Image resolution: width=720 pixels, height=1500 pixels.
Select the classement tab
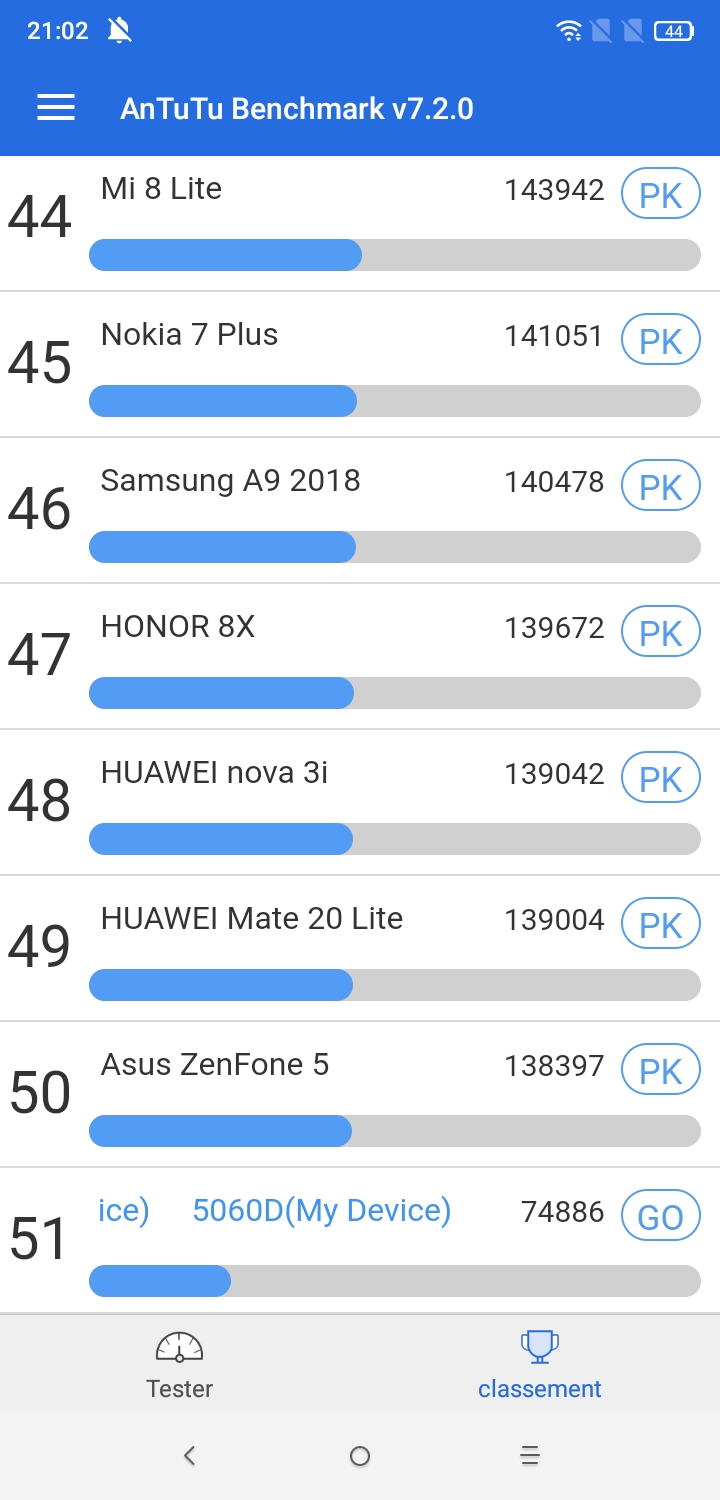coord(540,1364)
